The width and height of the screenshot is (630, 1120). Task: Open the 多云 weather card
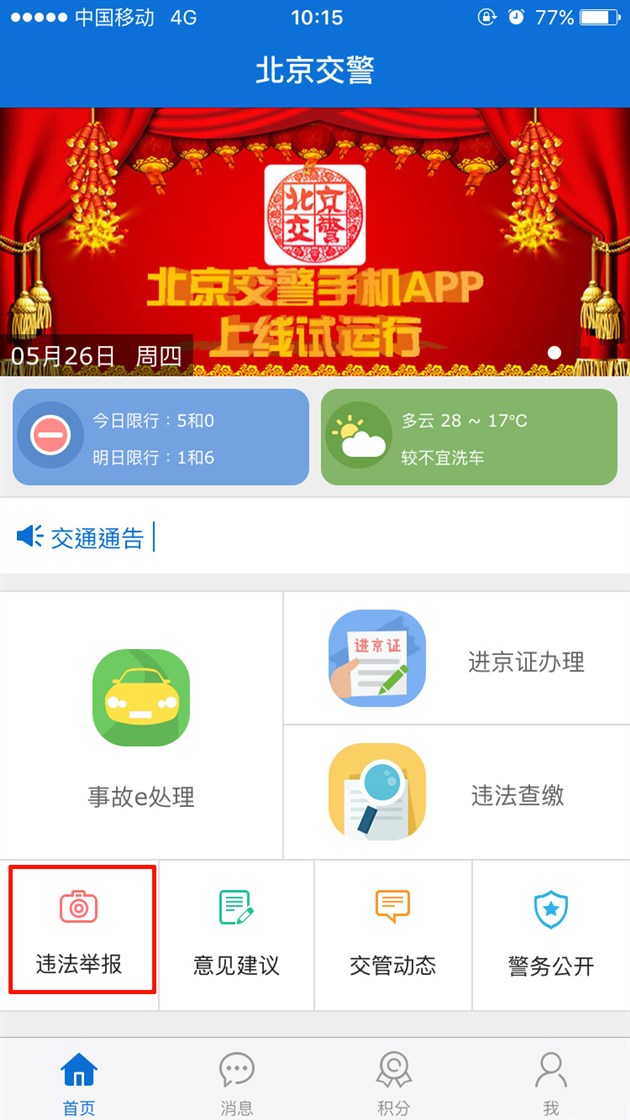pos(468,437)
